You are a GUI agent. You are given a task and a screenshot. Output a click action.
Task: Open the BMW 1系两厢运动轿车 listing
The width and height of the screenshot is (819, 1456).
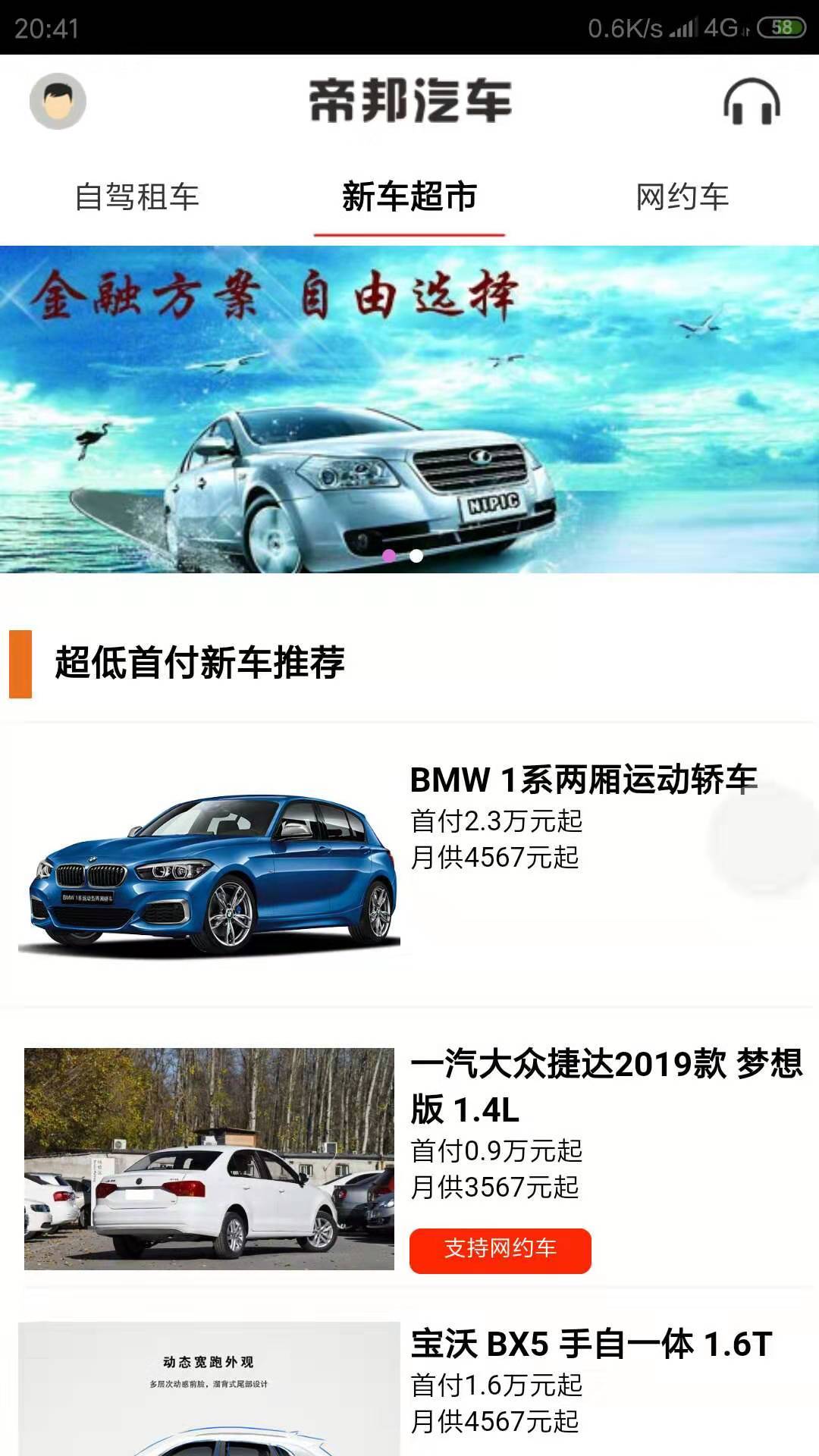pyautogui.click(x=584, y=781)
